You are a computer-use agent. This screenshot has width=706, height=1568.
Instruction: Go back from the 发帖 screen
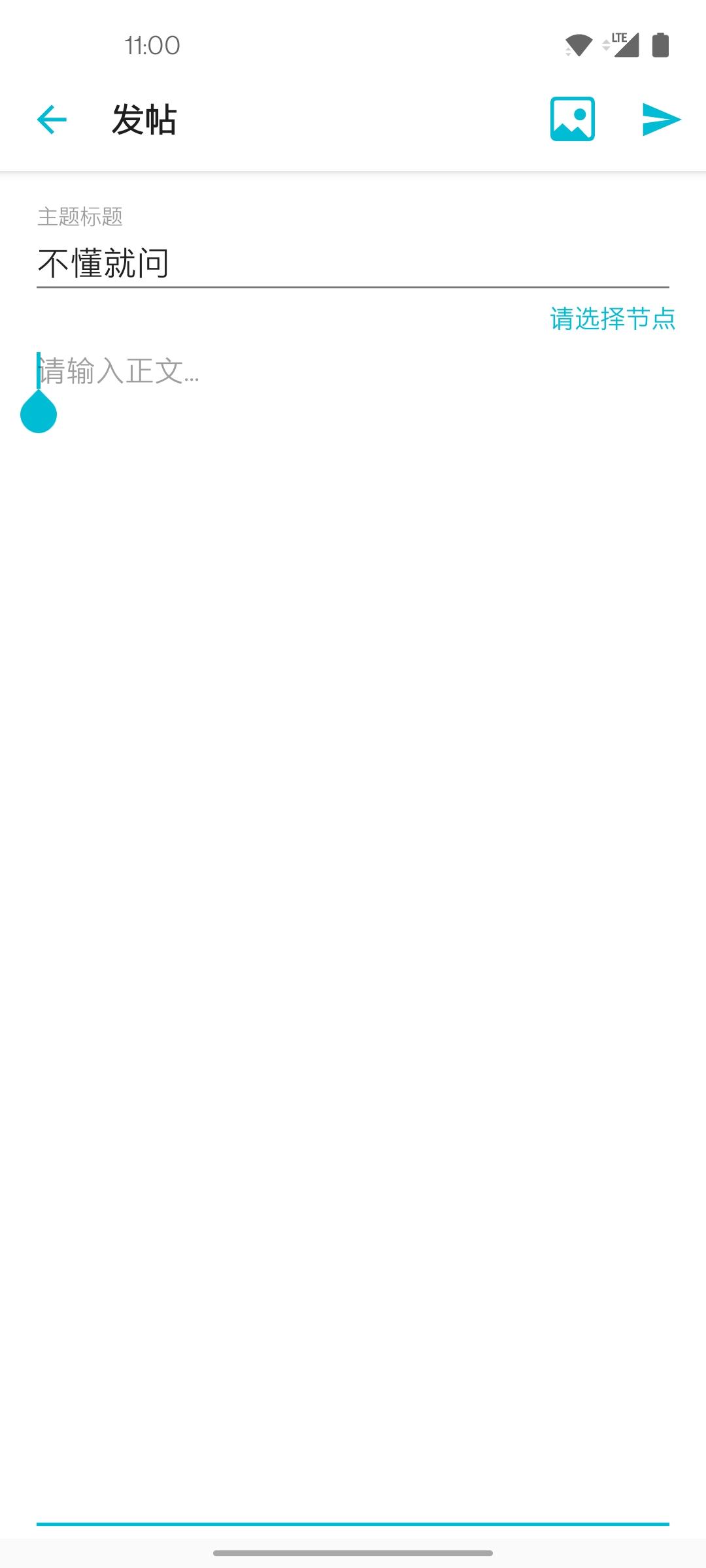pos(52,120)
